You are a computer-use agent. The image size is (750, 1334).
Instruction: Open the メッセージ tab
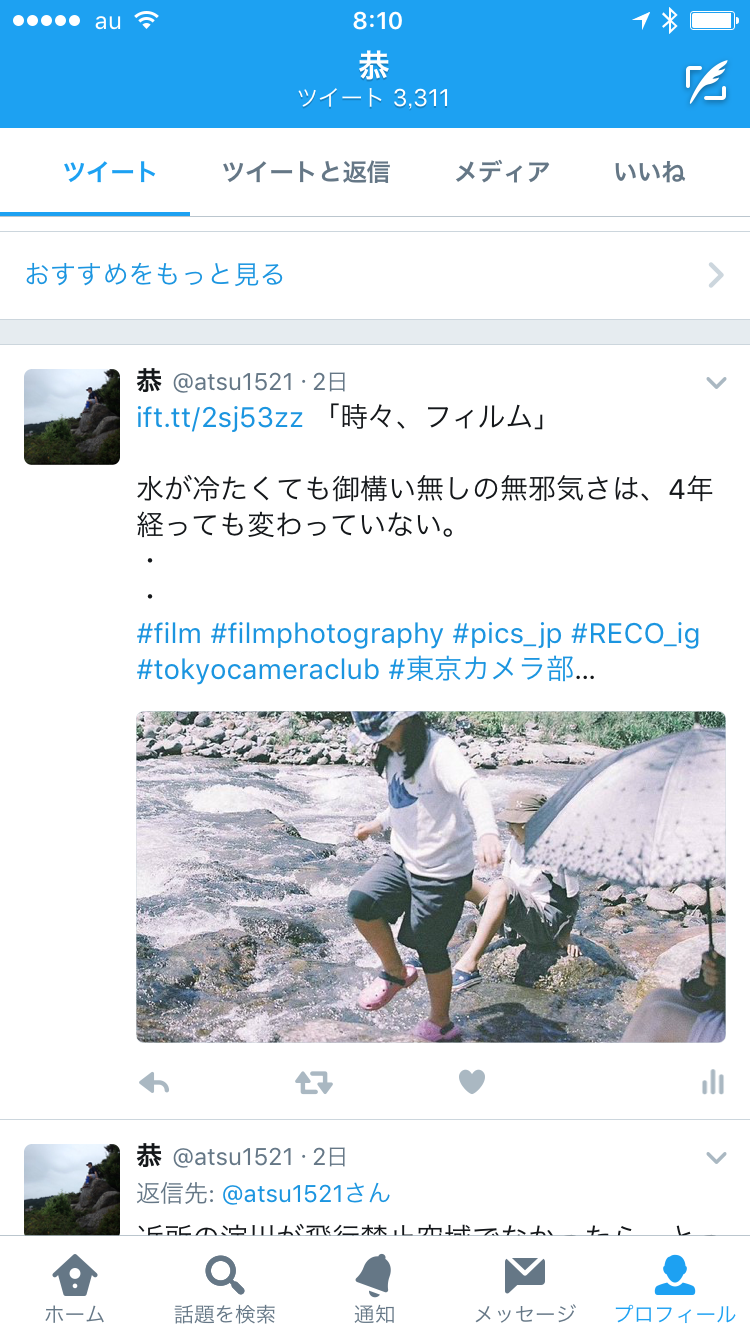[x=525, y=1288]
